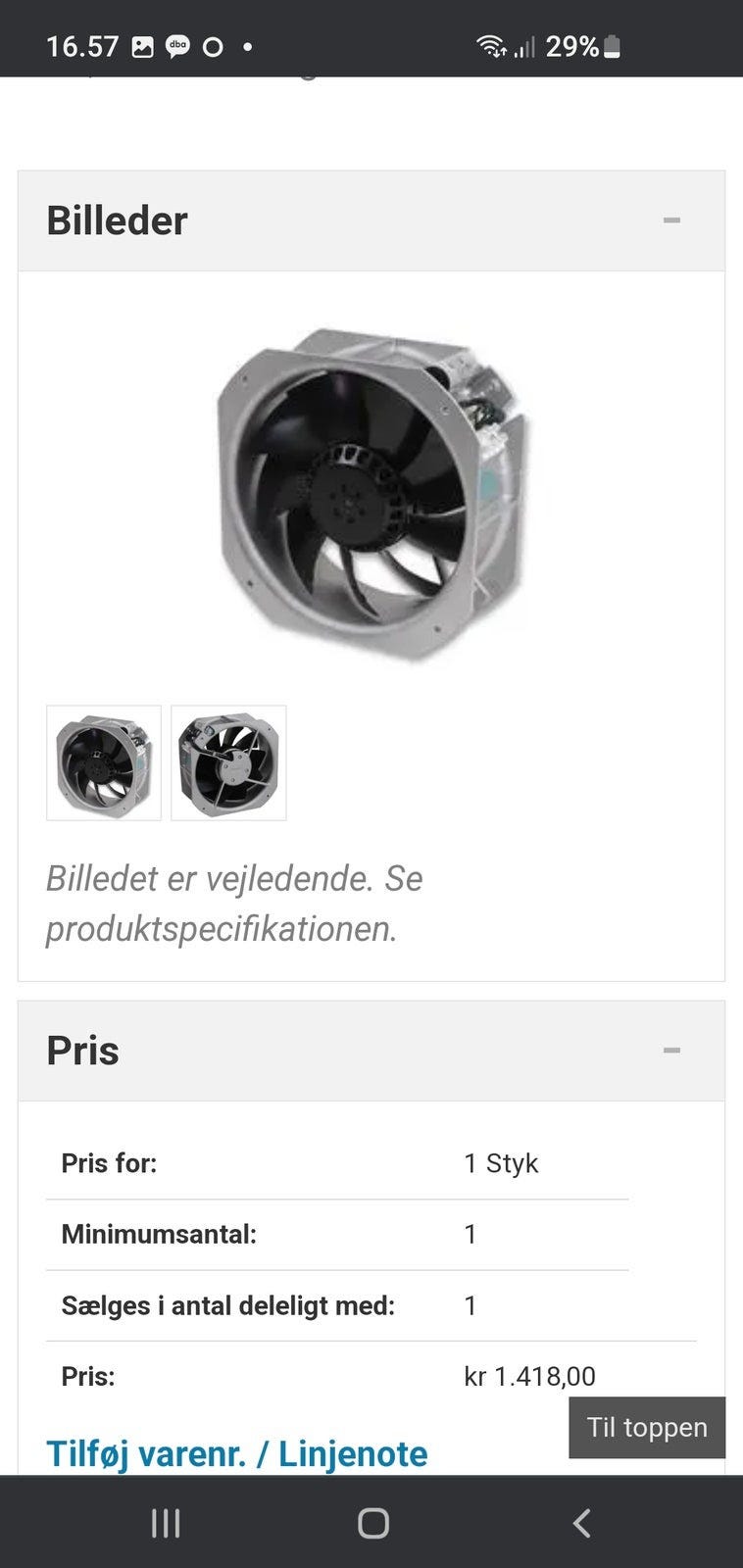Collapse the Billeder section with its minus control
The image size is (743, 1568).
tap(673, 220)
